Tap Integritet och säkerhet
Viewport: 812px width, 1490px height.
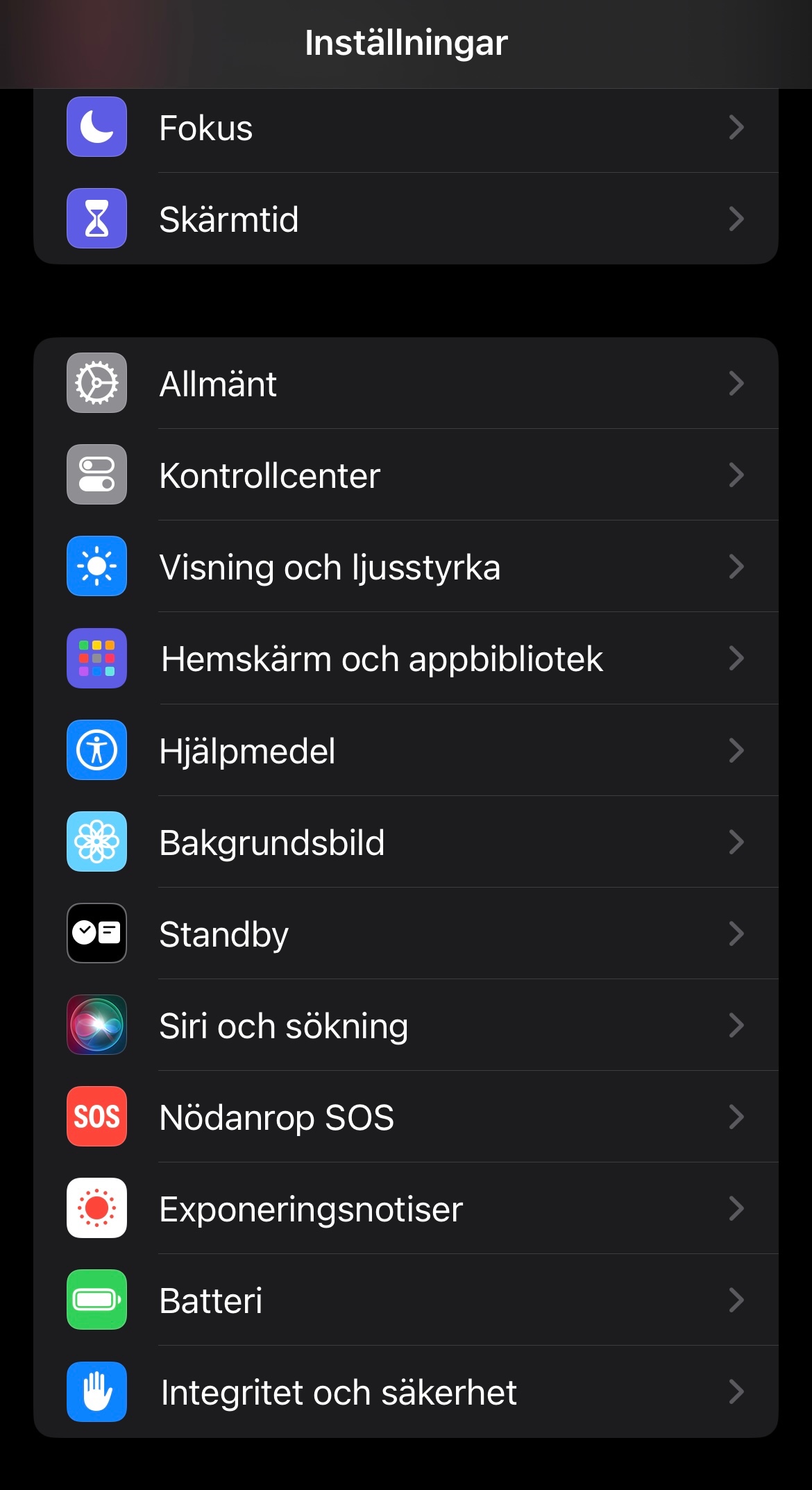click(x=406, y=1392)
